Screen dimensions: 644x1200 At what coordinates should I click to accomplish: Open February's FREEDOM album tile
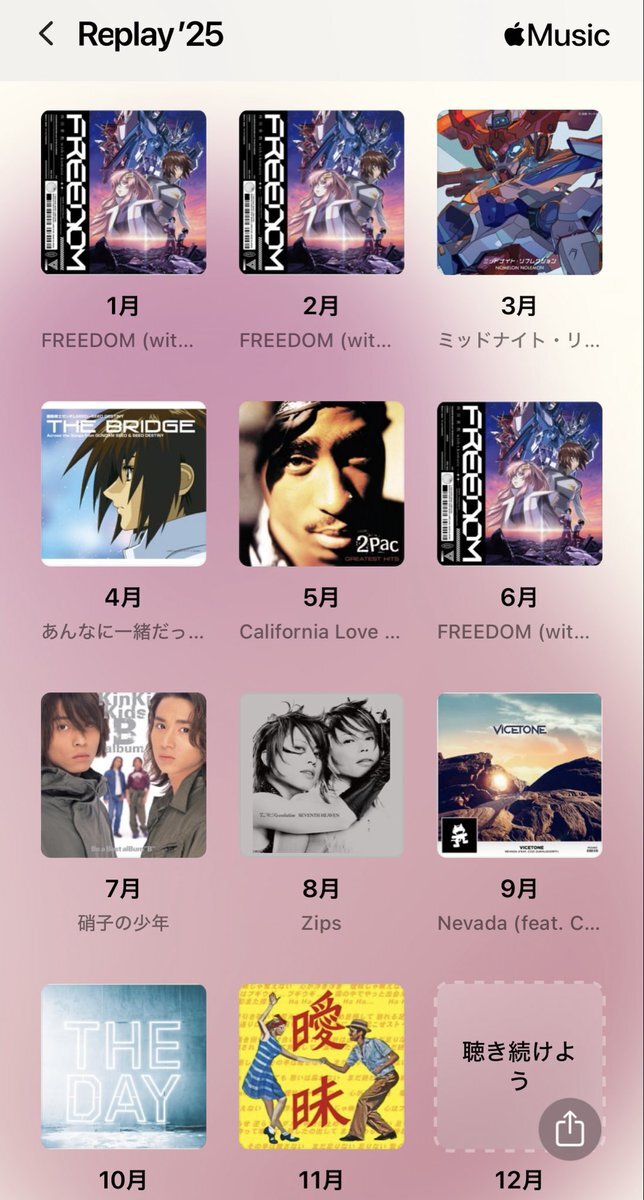321,192
